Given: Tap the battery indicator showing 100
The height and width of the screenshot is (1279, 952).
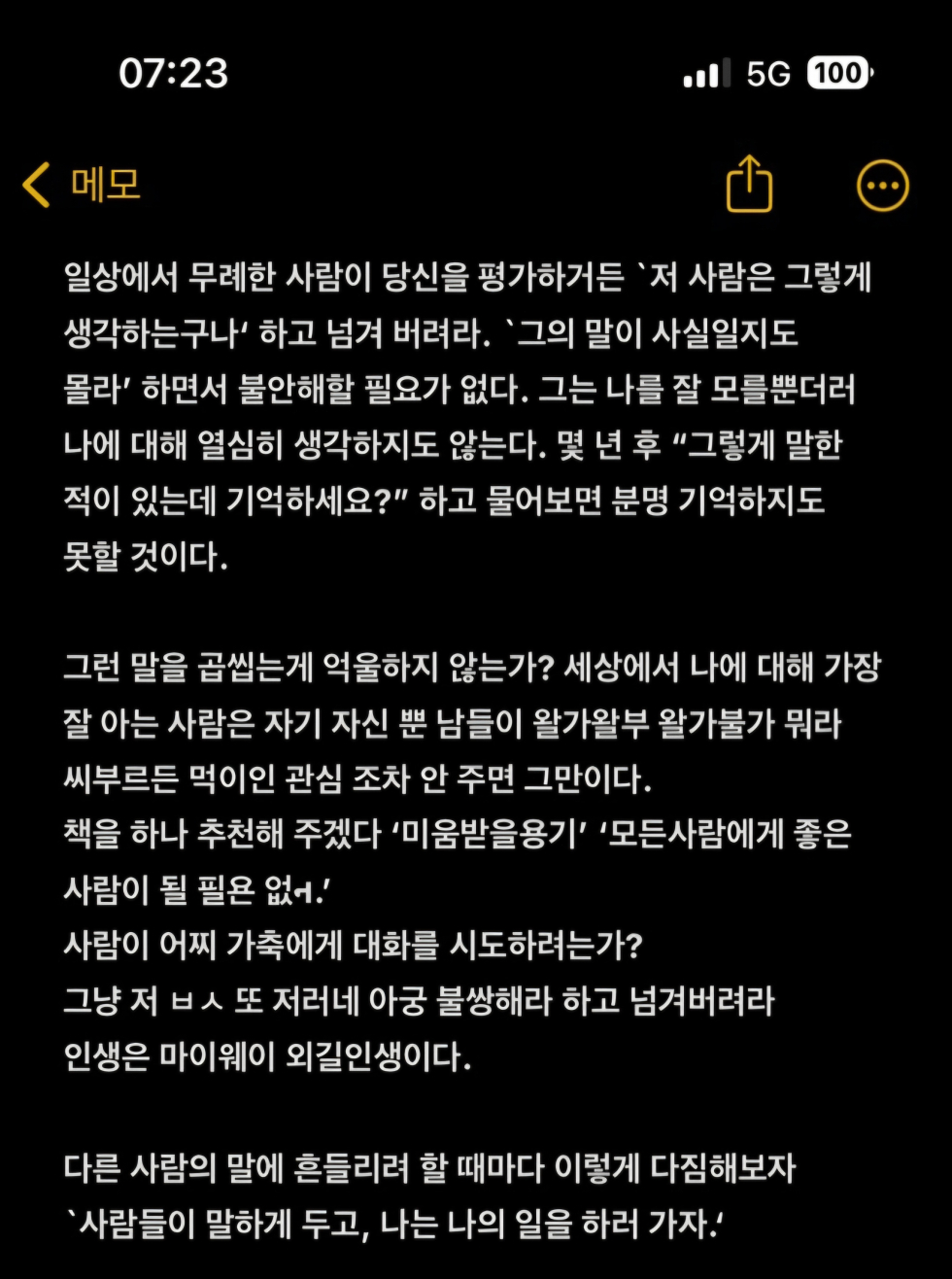Looking at the screenshot, I should tap(836, 74).
